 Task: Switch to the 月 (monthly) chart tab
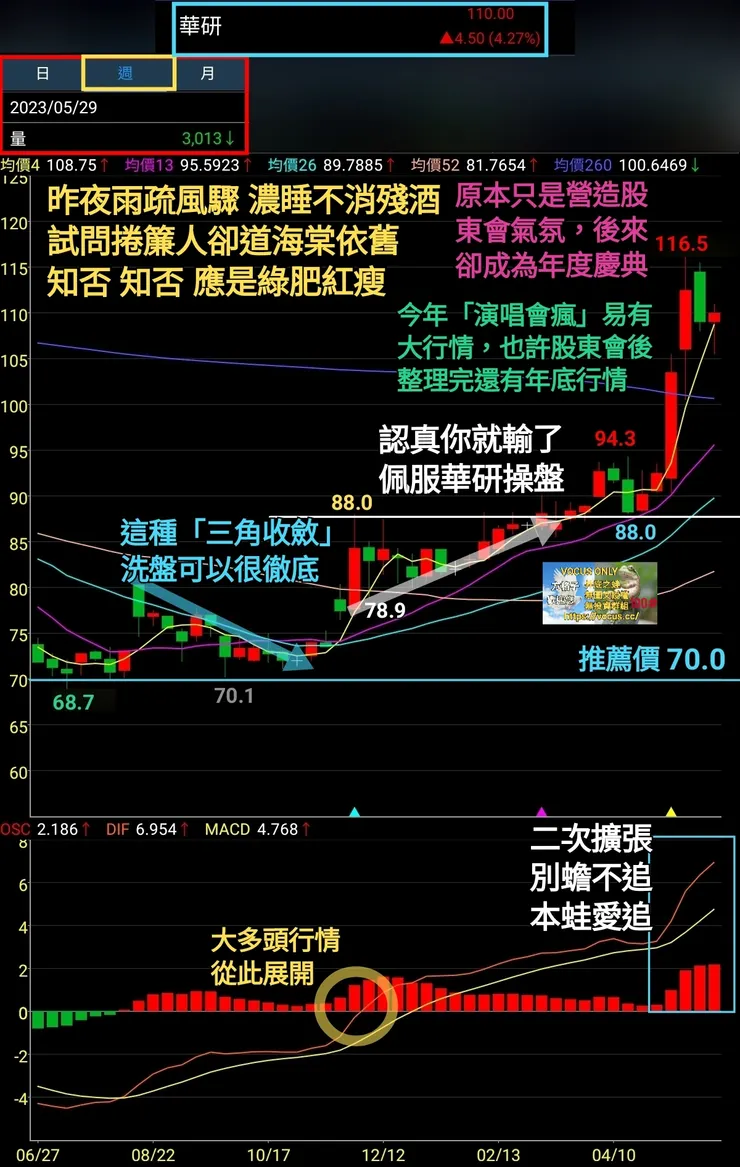pos(205,74)
